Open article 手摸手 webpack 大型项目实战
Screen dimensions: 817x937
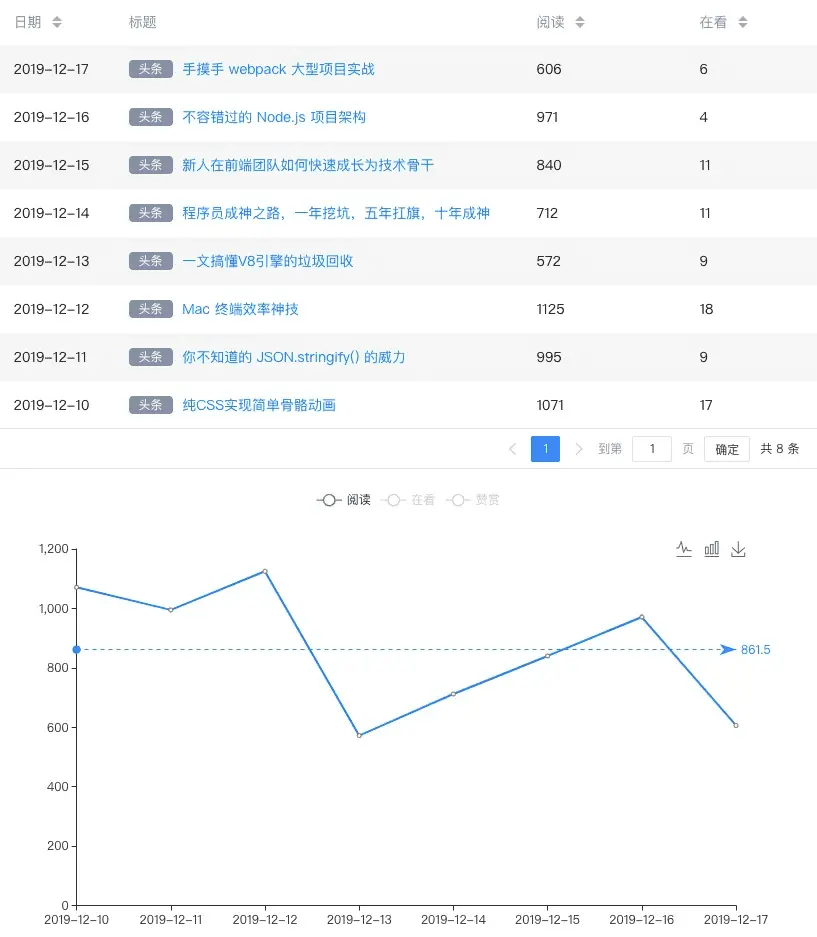[x=278, y=69]
